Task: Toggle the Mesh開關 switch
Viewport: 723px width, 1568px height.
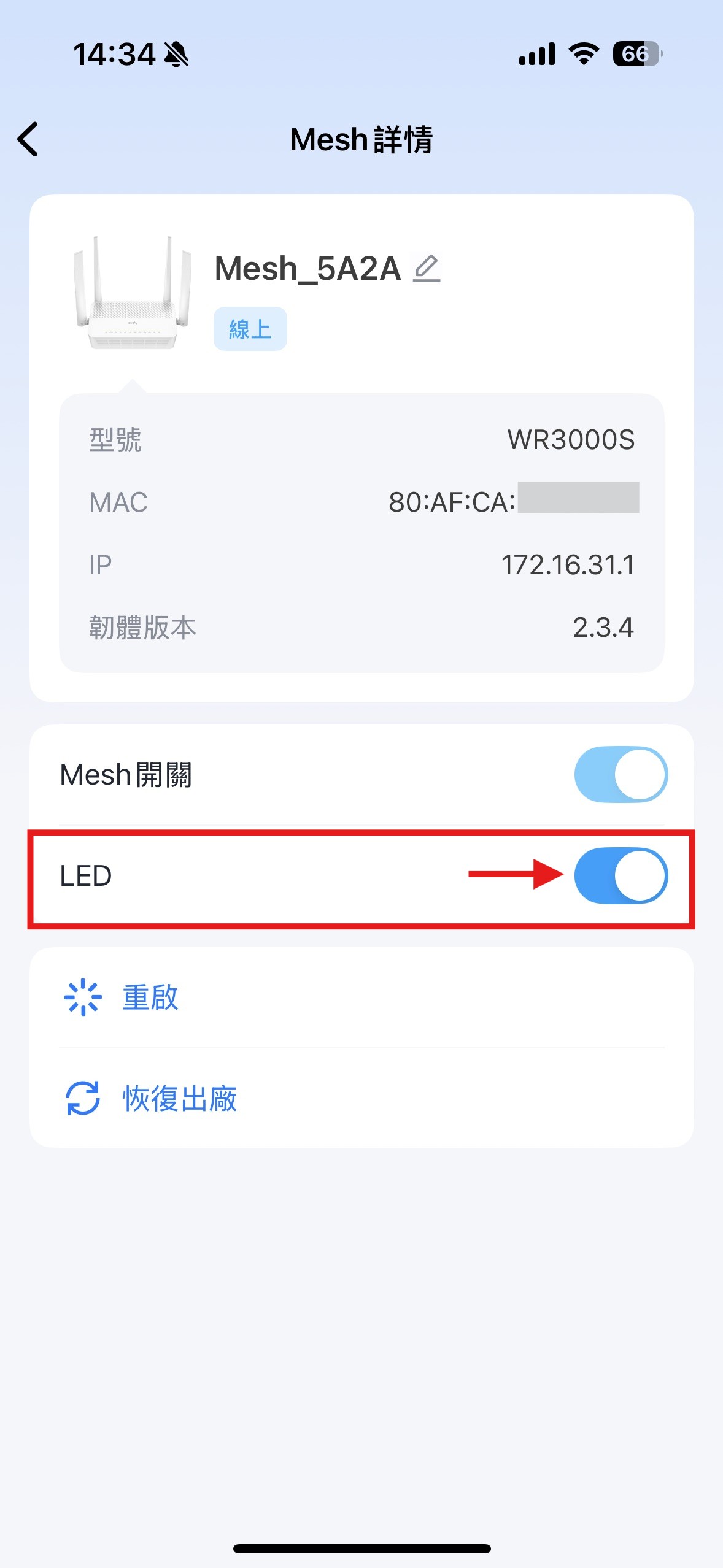Action: click(621, 774)
